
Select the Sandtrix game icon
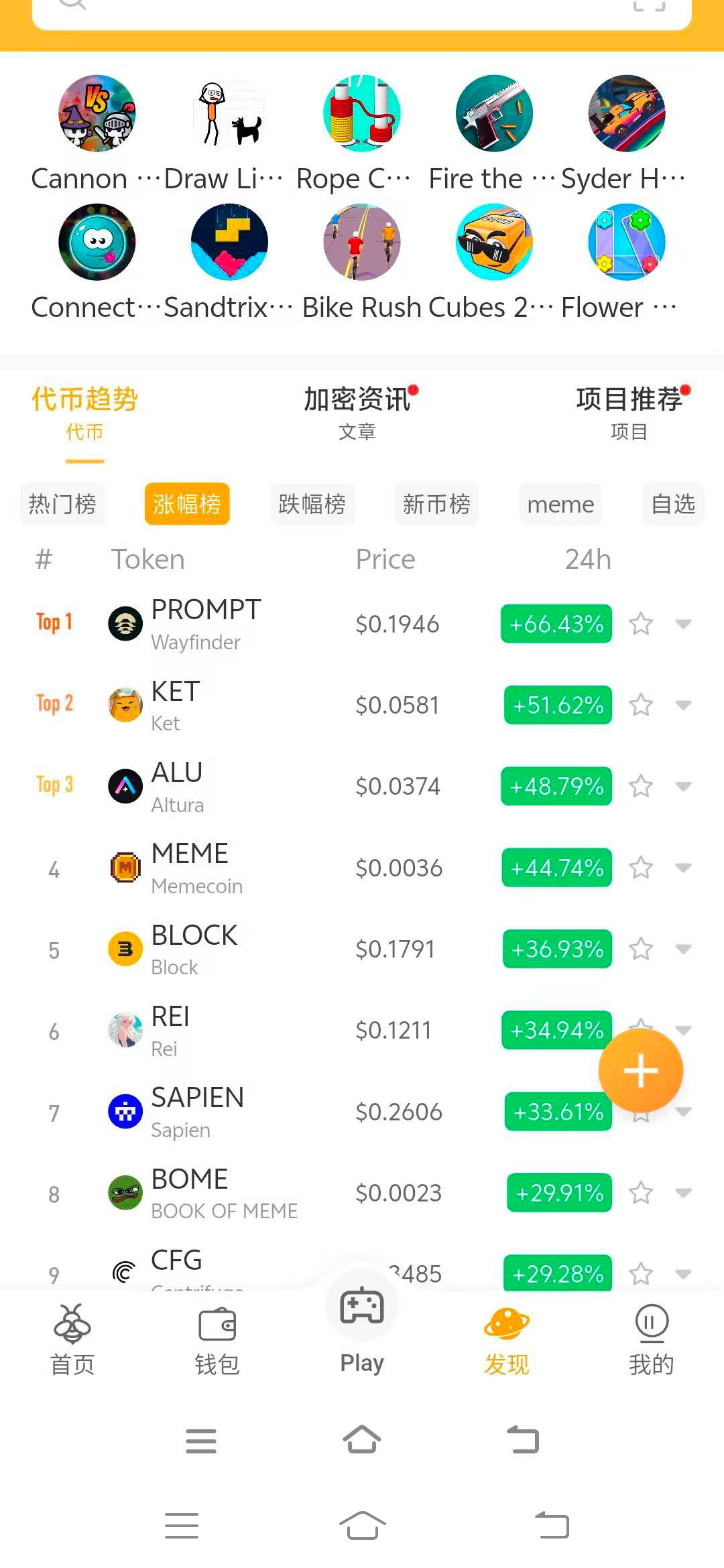(x=229, y=244)
